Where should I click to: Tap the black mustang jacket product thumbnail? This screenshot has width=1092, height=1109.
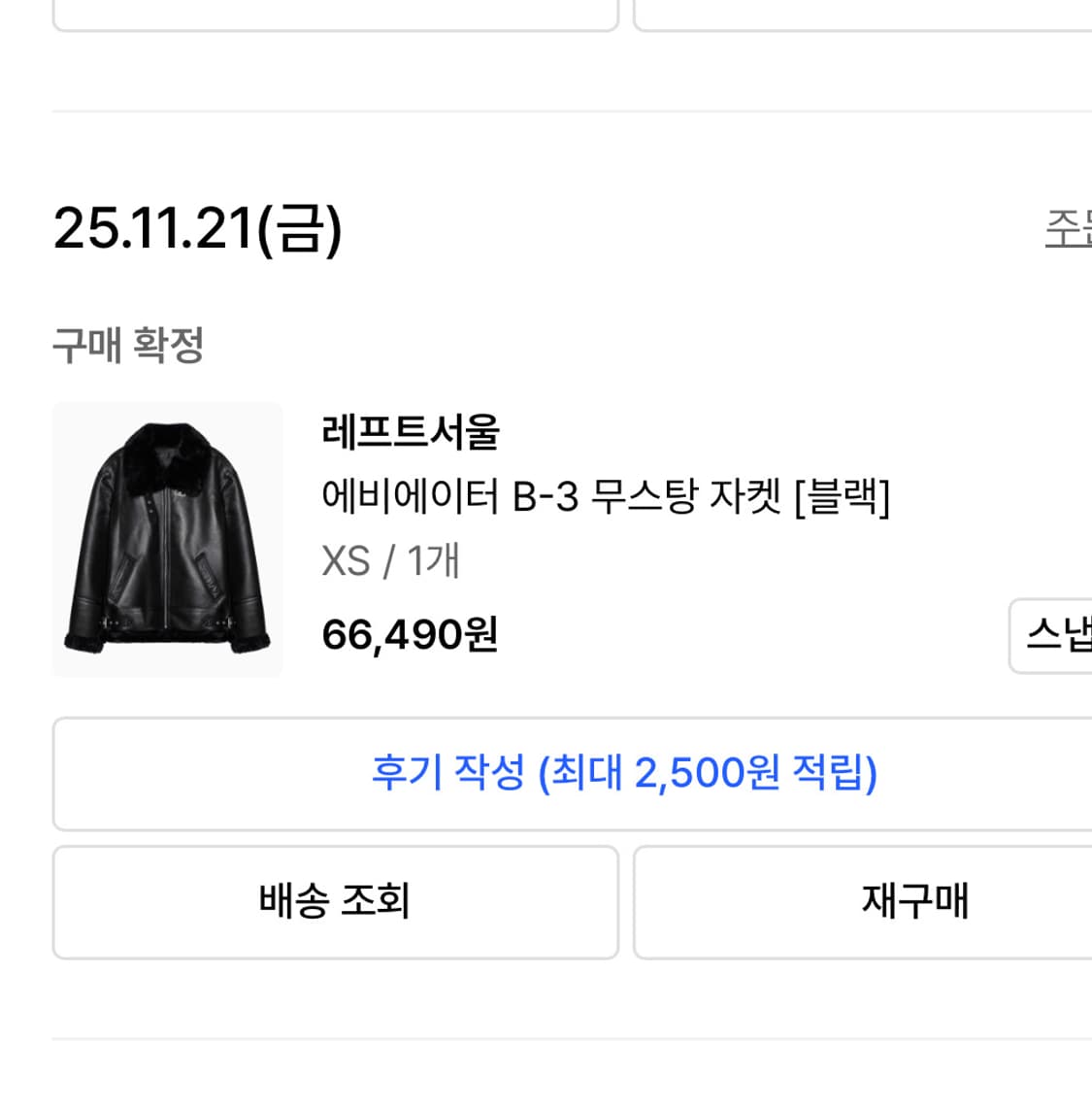point(167,539)
